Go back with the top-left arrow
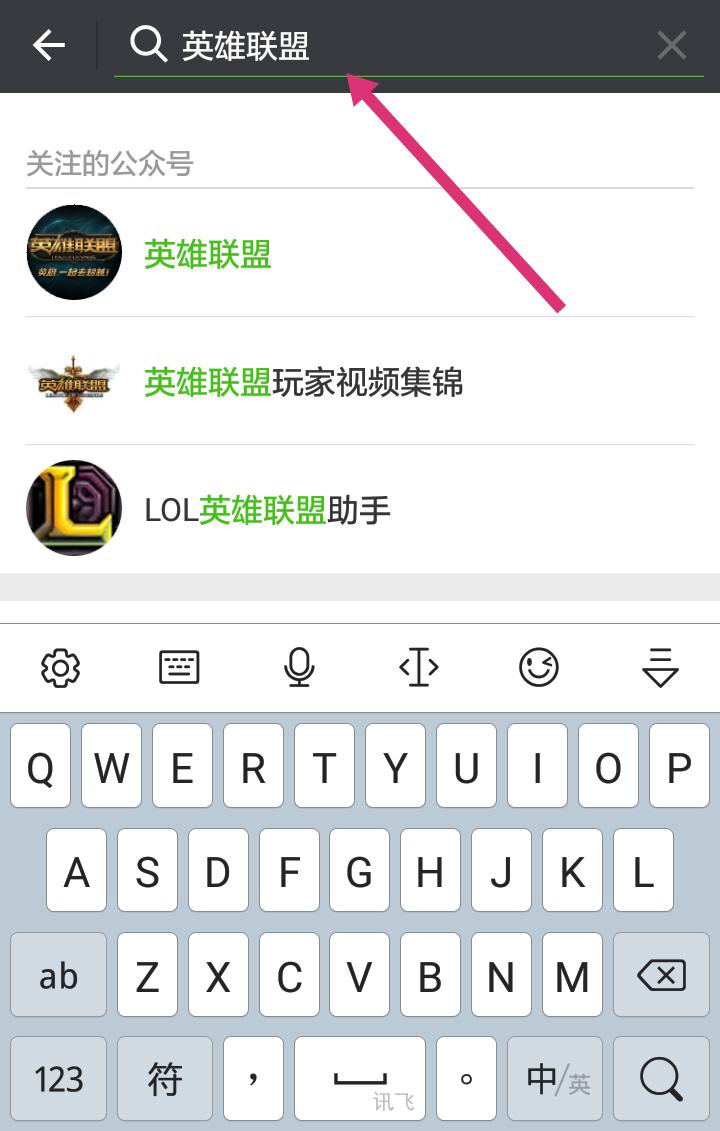Viewport: 720px width, 1131px height. (x=48, y=46)
